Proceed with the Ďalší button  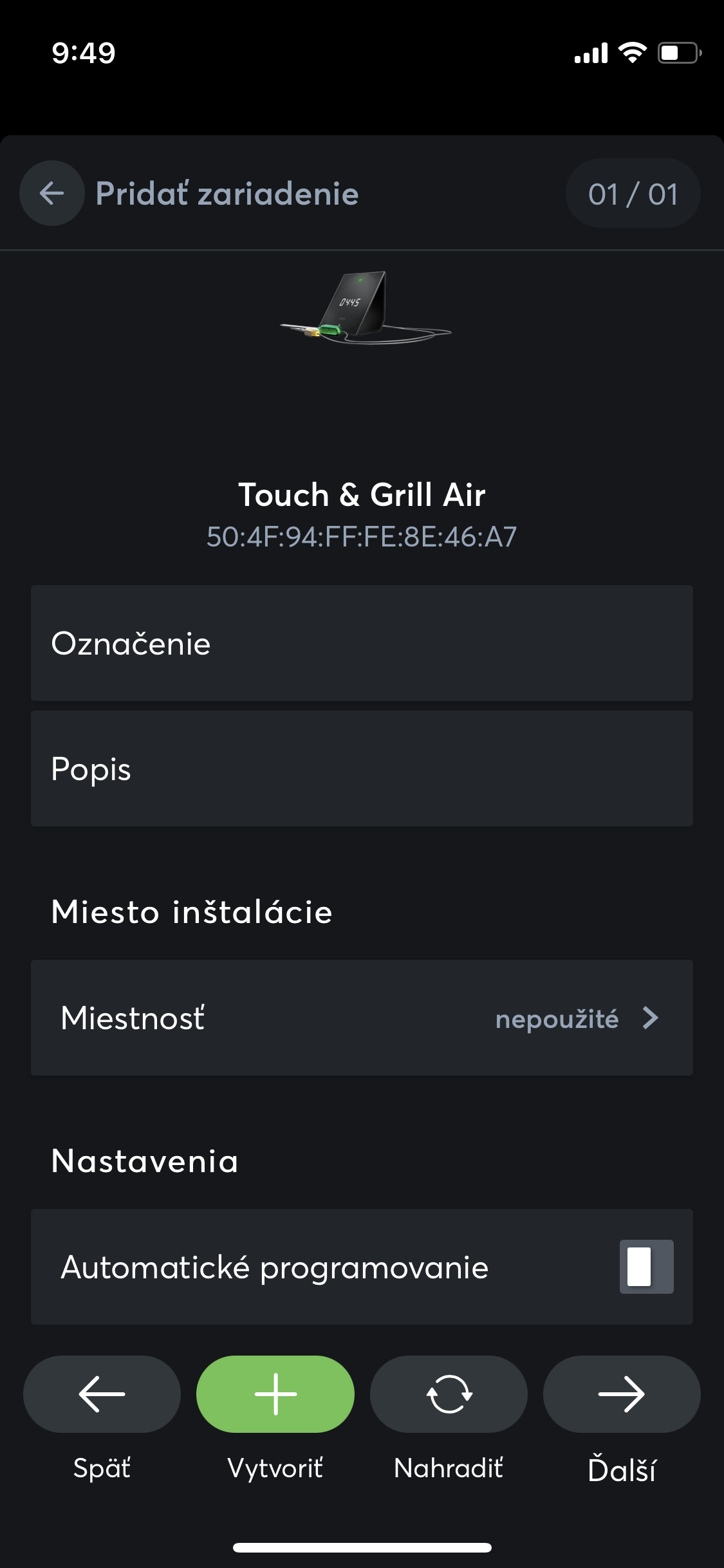(x=622, y=1394)
